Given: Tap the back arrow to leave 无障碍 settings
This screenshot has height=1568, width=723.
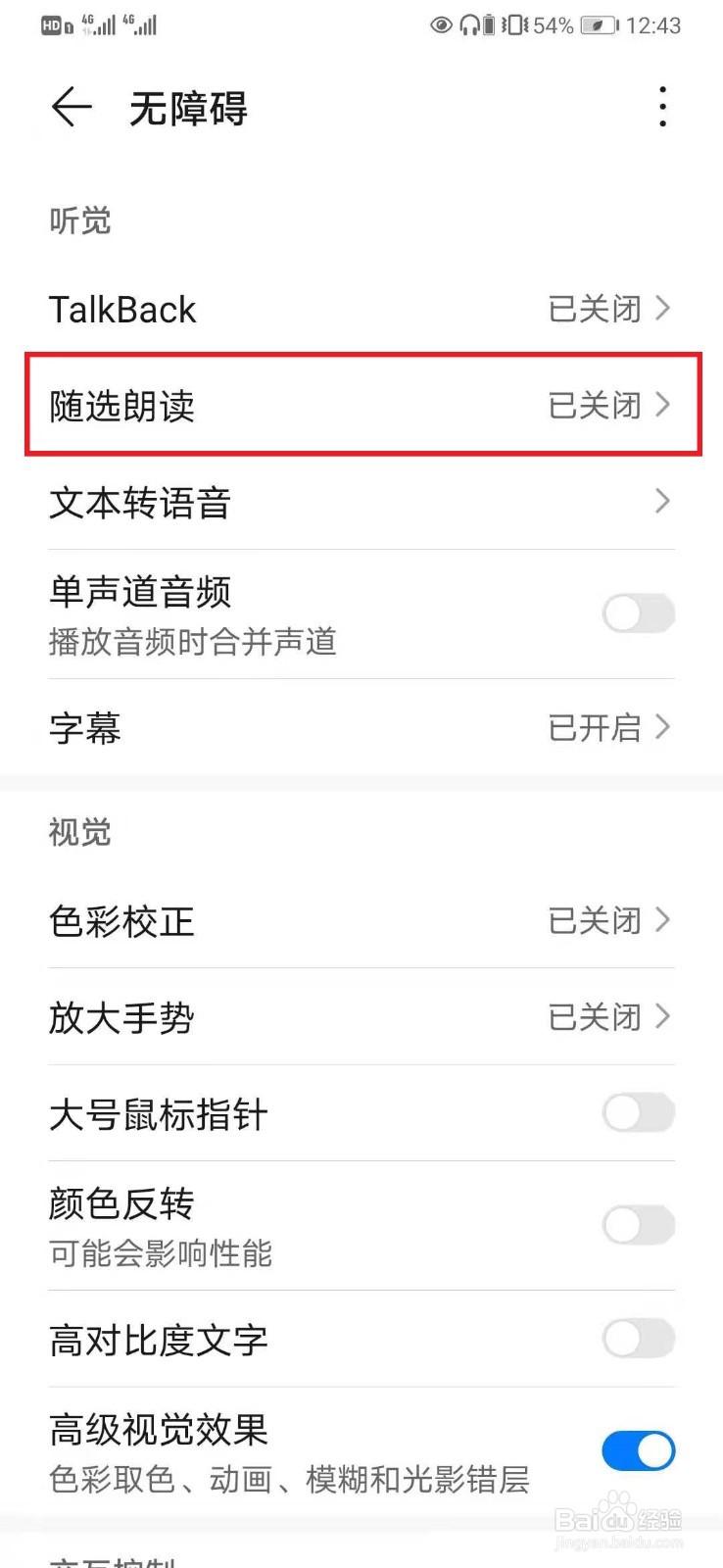Looking at the screenshot, I should [69, 108].
